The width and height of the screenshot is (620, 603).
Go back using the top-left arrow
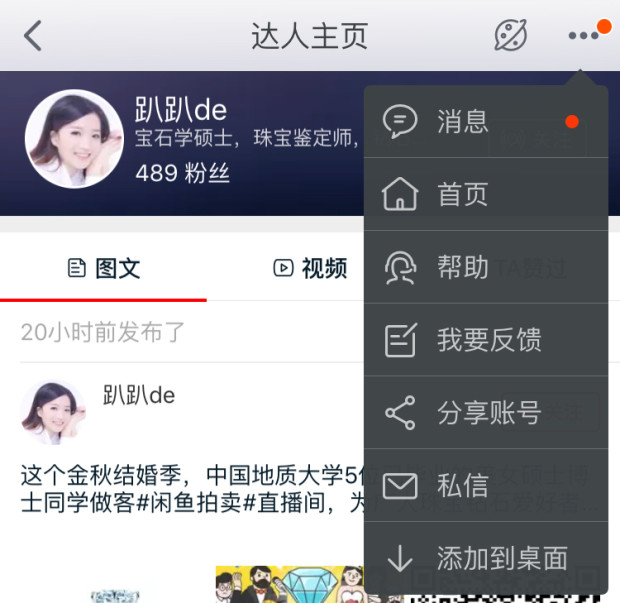tap(33, 36)
